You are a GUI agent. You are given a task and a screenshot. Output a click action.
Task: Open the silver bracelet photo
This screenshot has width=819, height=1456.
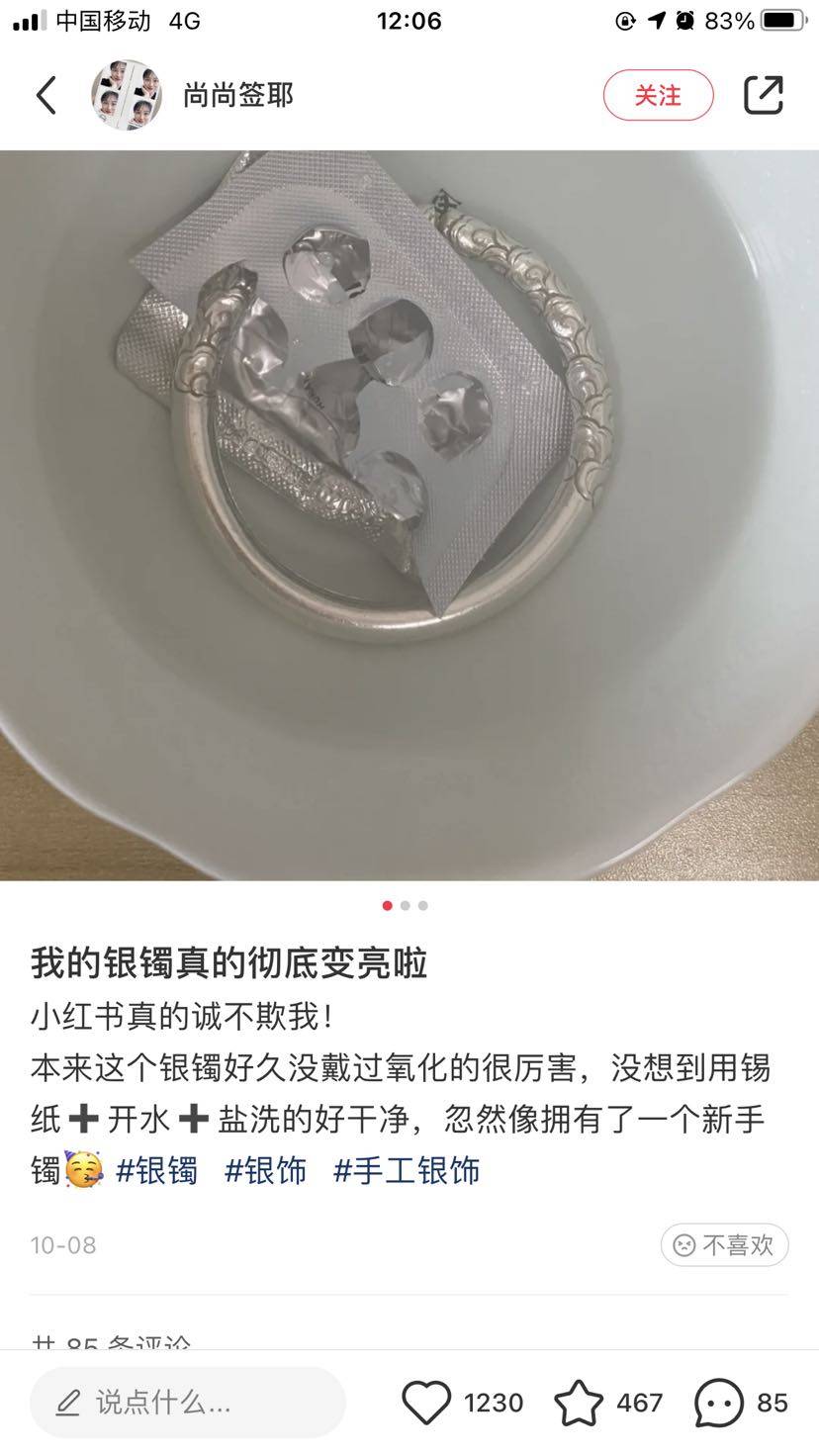409,514
